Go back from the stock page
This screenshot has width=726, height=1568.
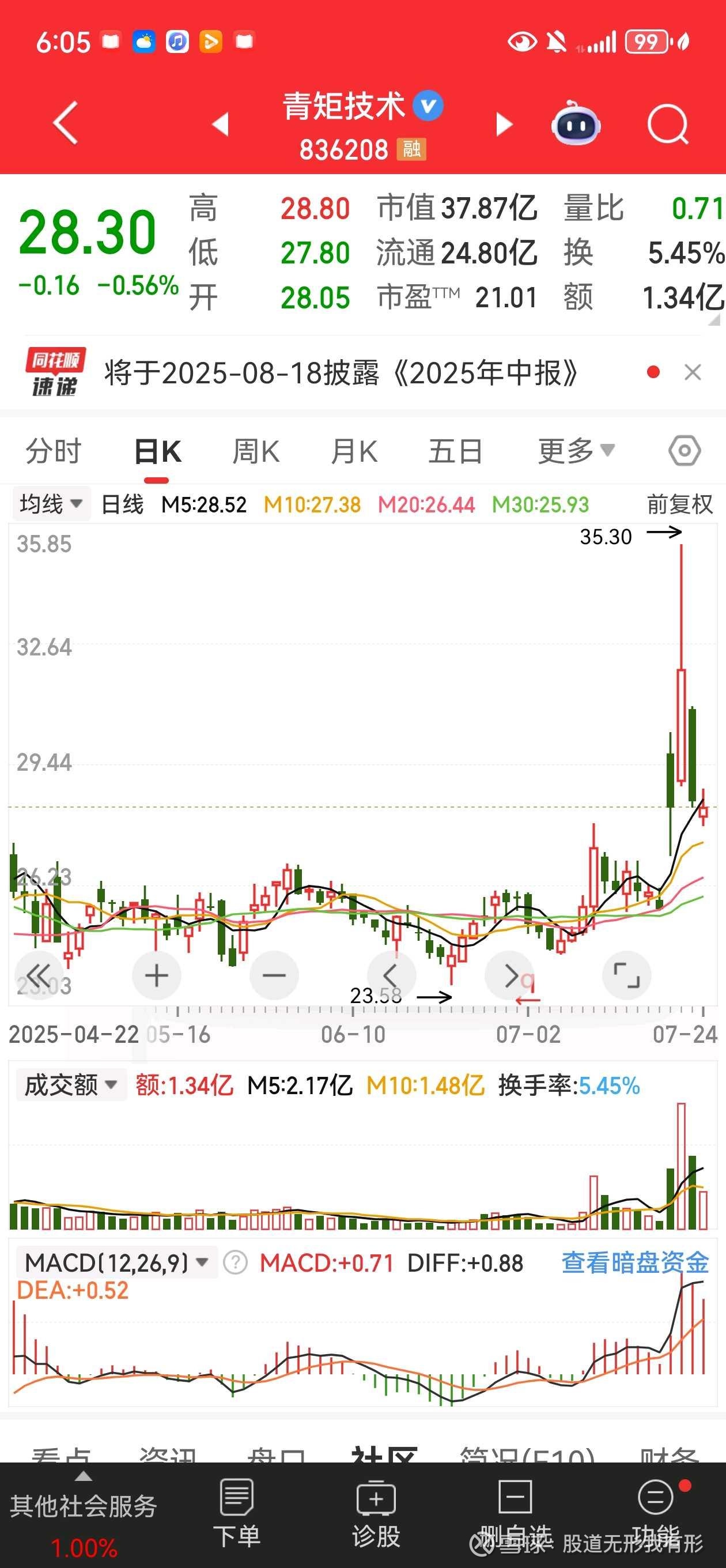point(66,123)
